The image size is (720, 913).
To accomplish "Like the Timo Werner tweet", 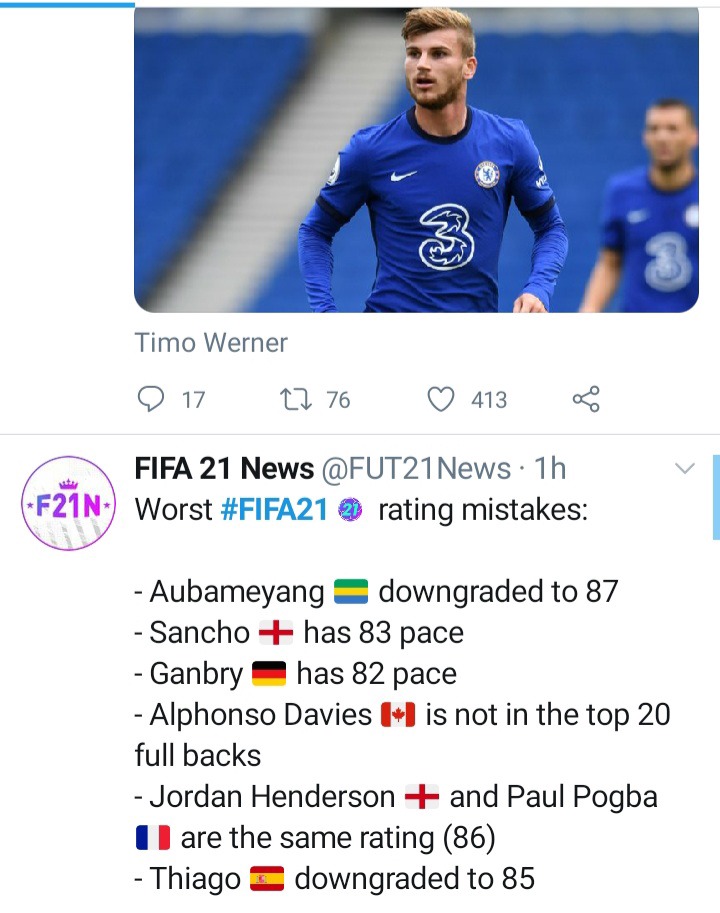I will [x=441, y=400].
